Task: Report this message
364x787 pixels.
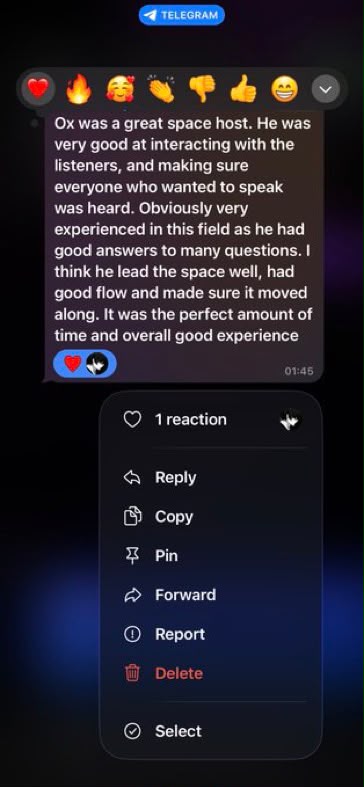Action: click(x=211, y=634)
